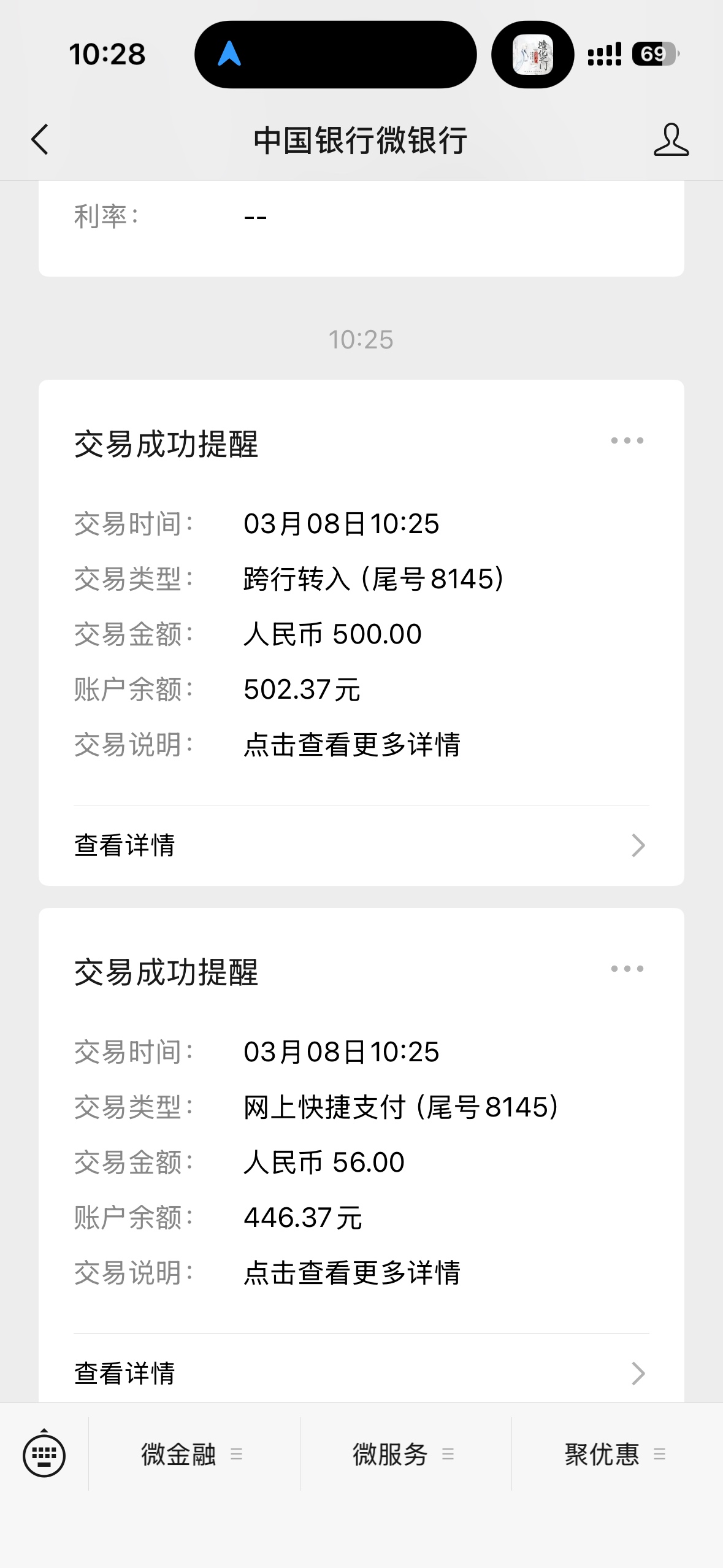The image size is (723, 1568).
Task: View details of the 500.00 transfer
Action: (x=361, y=845)
